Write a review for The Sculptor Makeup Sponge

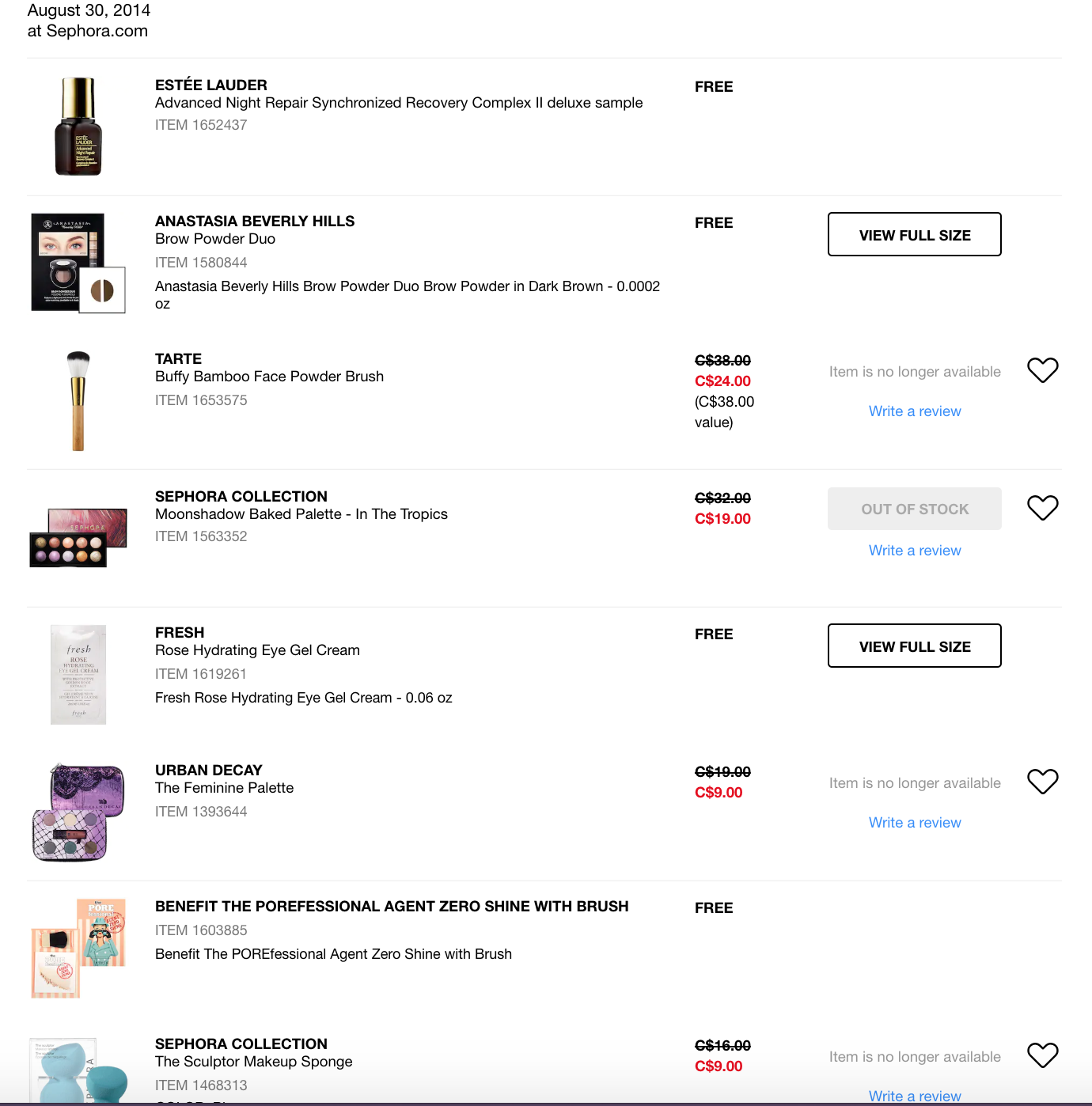(915, 1096)
